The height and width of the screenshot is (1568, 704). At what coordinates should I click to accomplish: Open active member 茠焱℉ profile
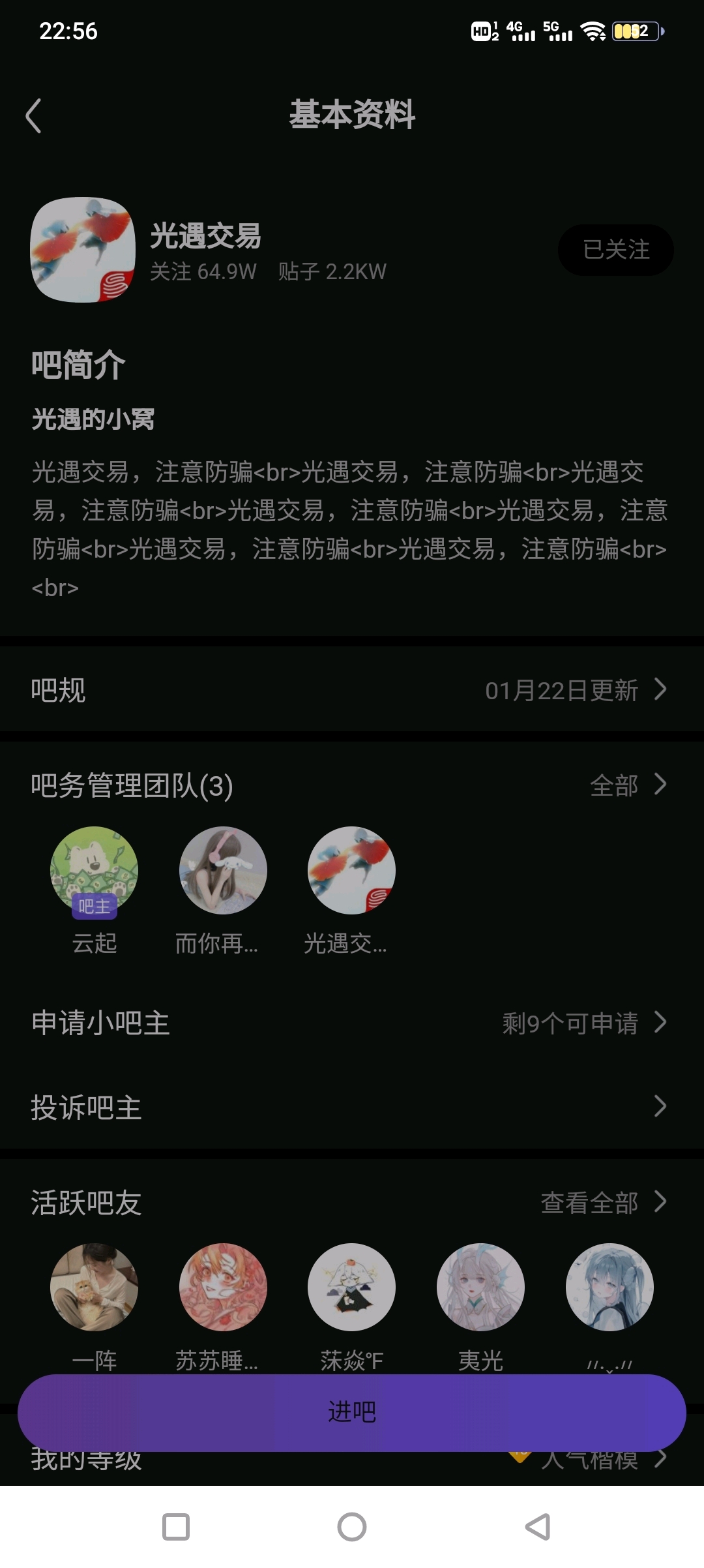[351, 1288]
